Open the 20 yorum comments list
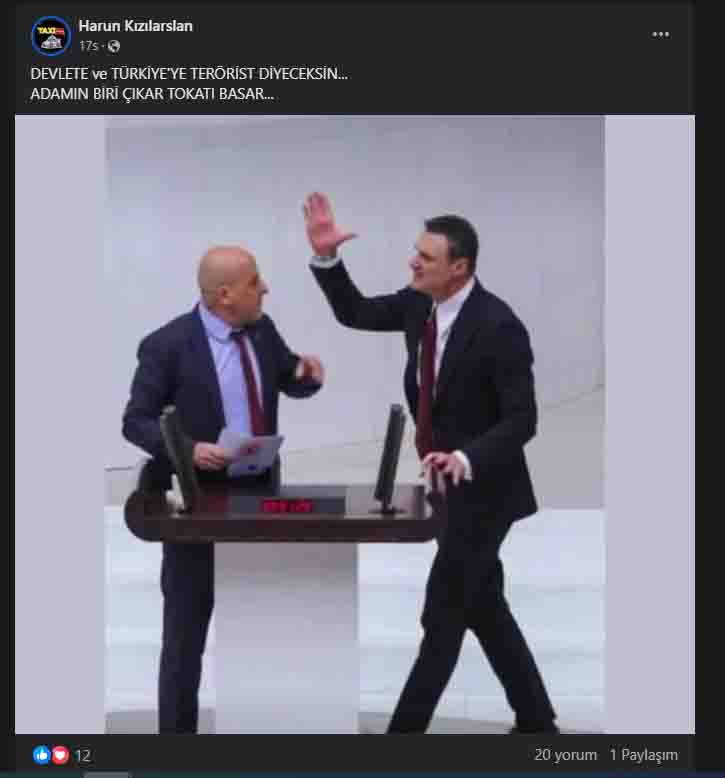The height and width of the screenshot is (778, 725). pyautogui.click(x=565, y=755)
